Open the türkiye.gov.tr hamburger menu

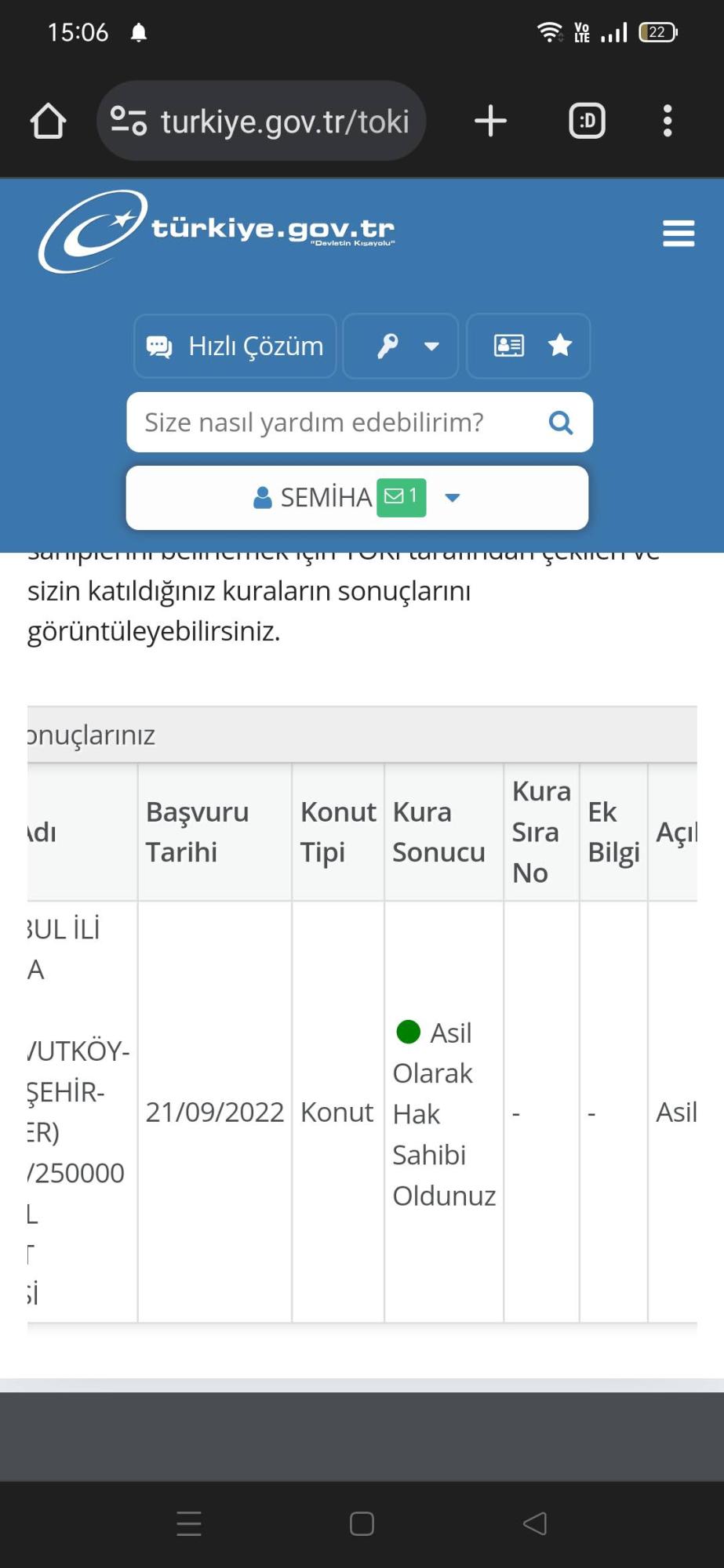[677, 233]
